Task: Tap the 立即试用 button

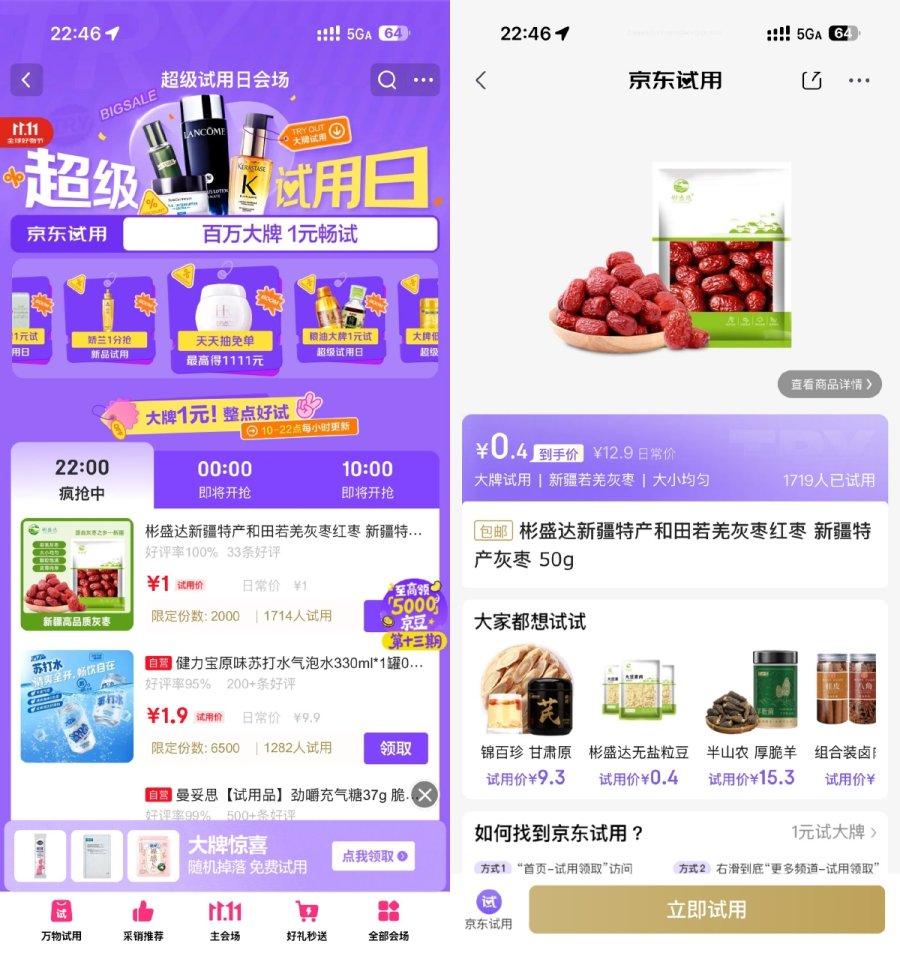Action: 706,910
